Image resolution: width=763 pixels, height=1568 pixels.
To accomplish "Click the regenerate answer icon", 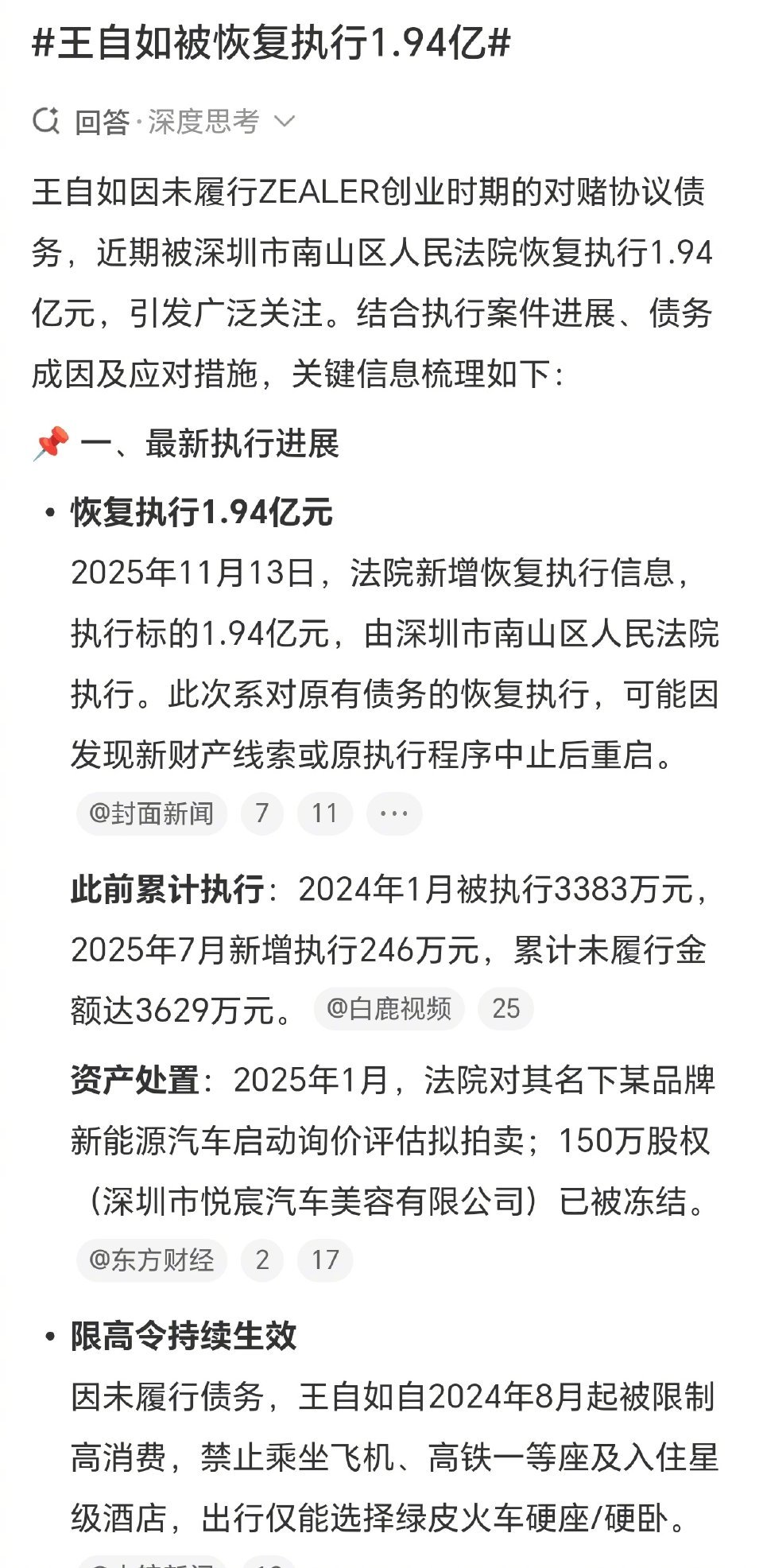I will [45, 121].
